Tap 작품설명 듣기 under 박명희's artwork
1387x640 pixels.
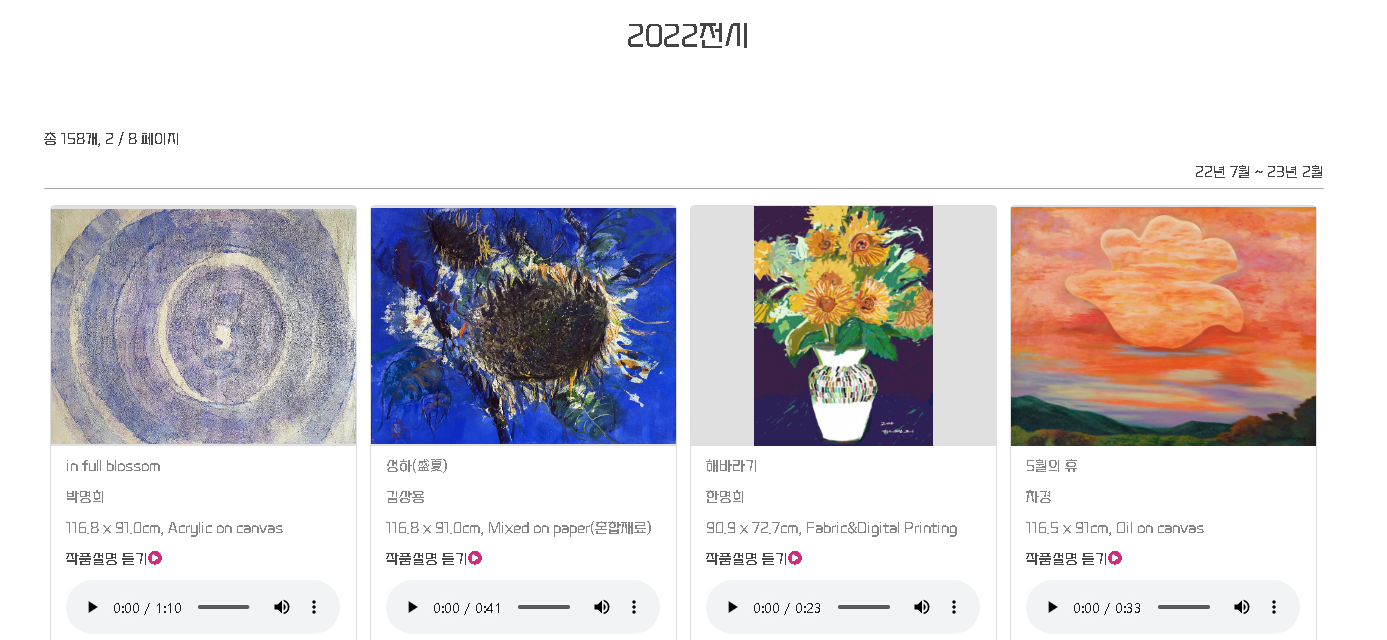click(113, 558)
